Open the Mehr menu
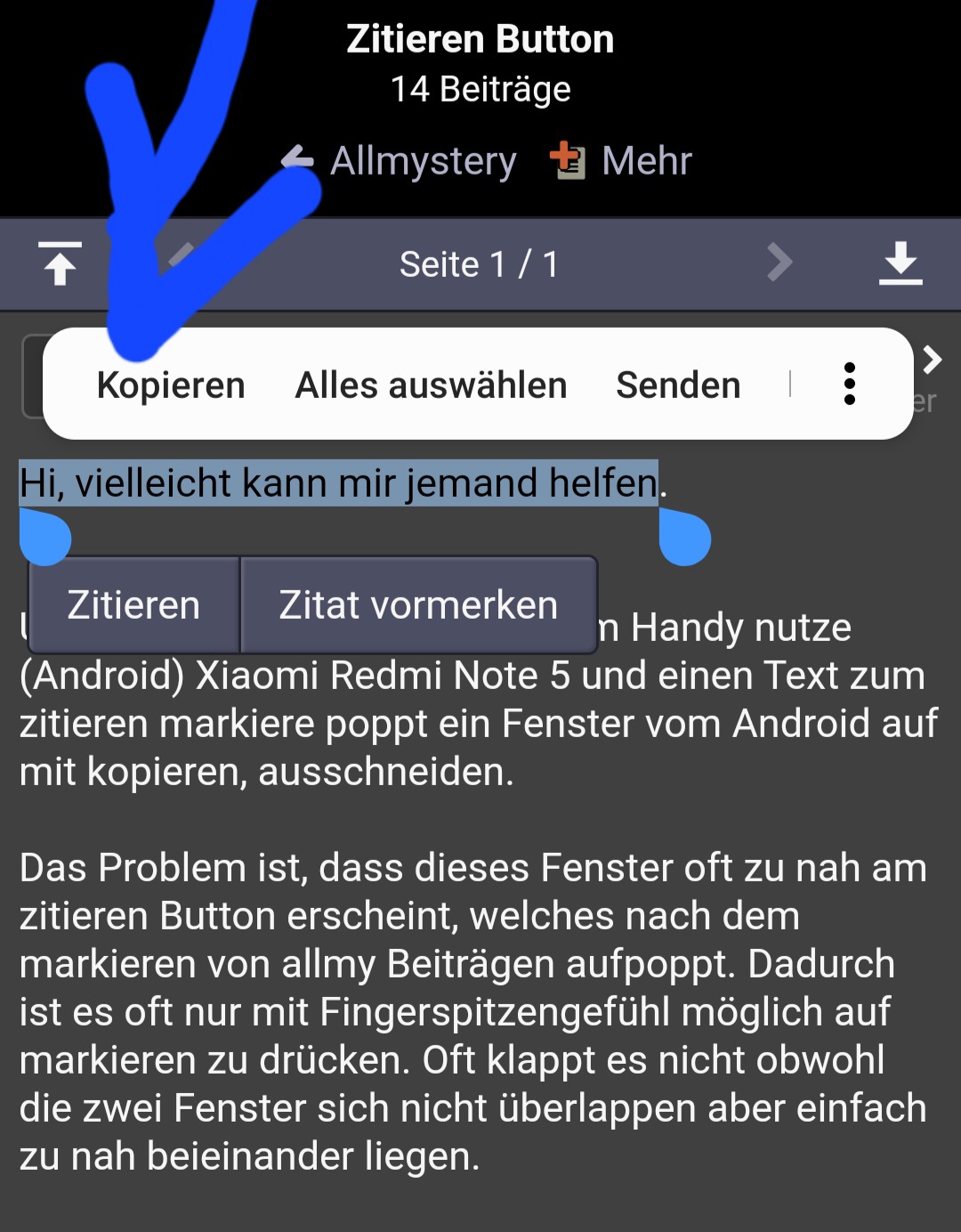This screenshot has height=1232, width=961. click(x=623, y=161)
